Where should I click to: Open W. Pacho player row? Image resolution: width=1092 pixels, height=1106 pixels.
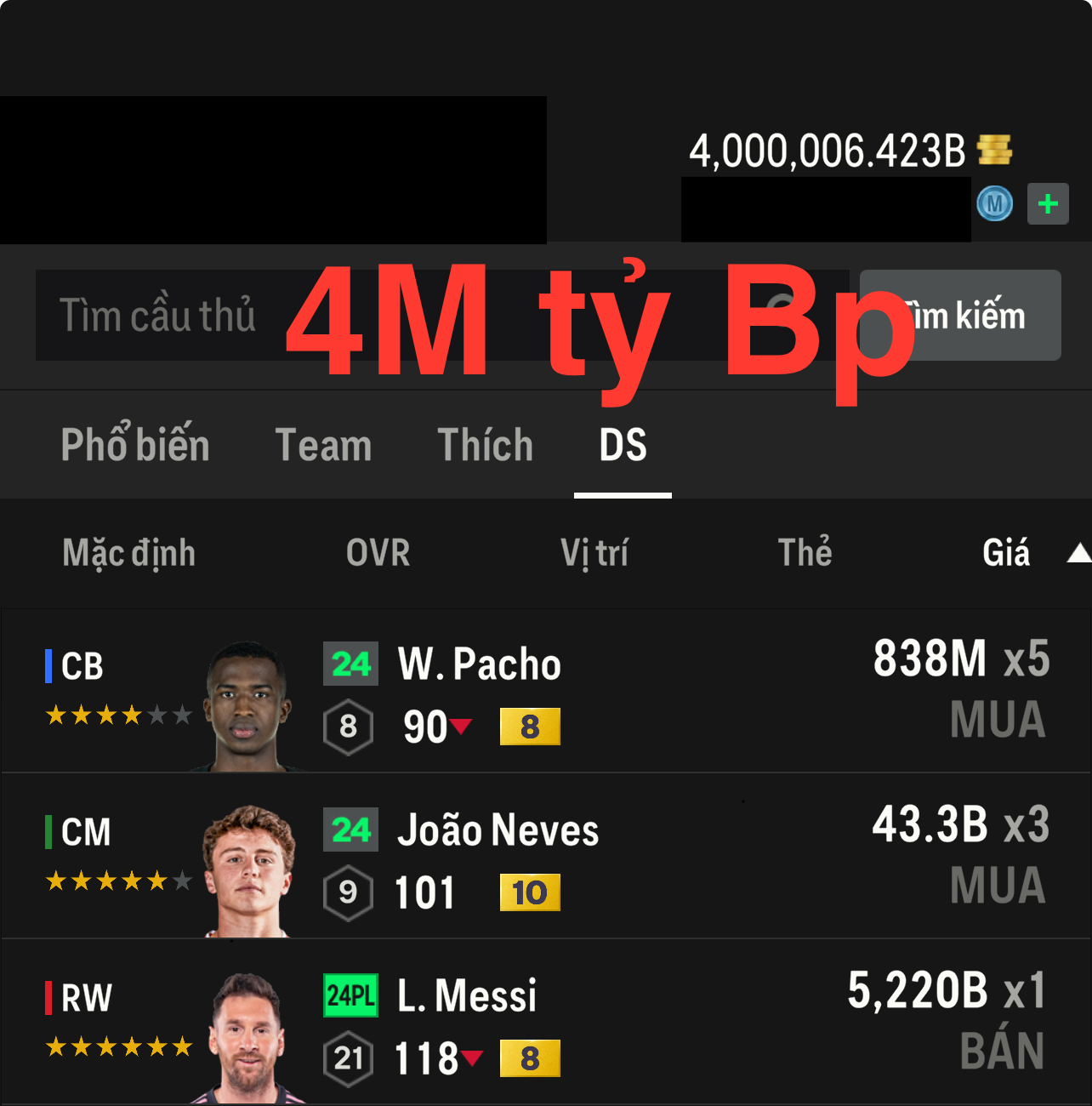pos(479,691)
